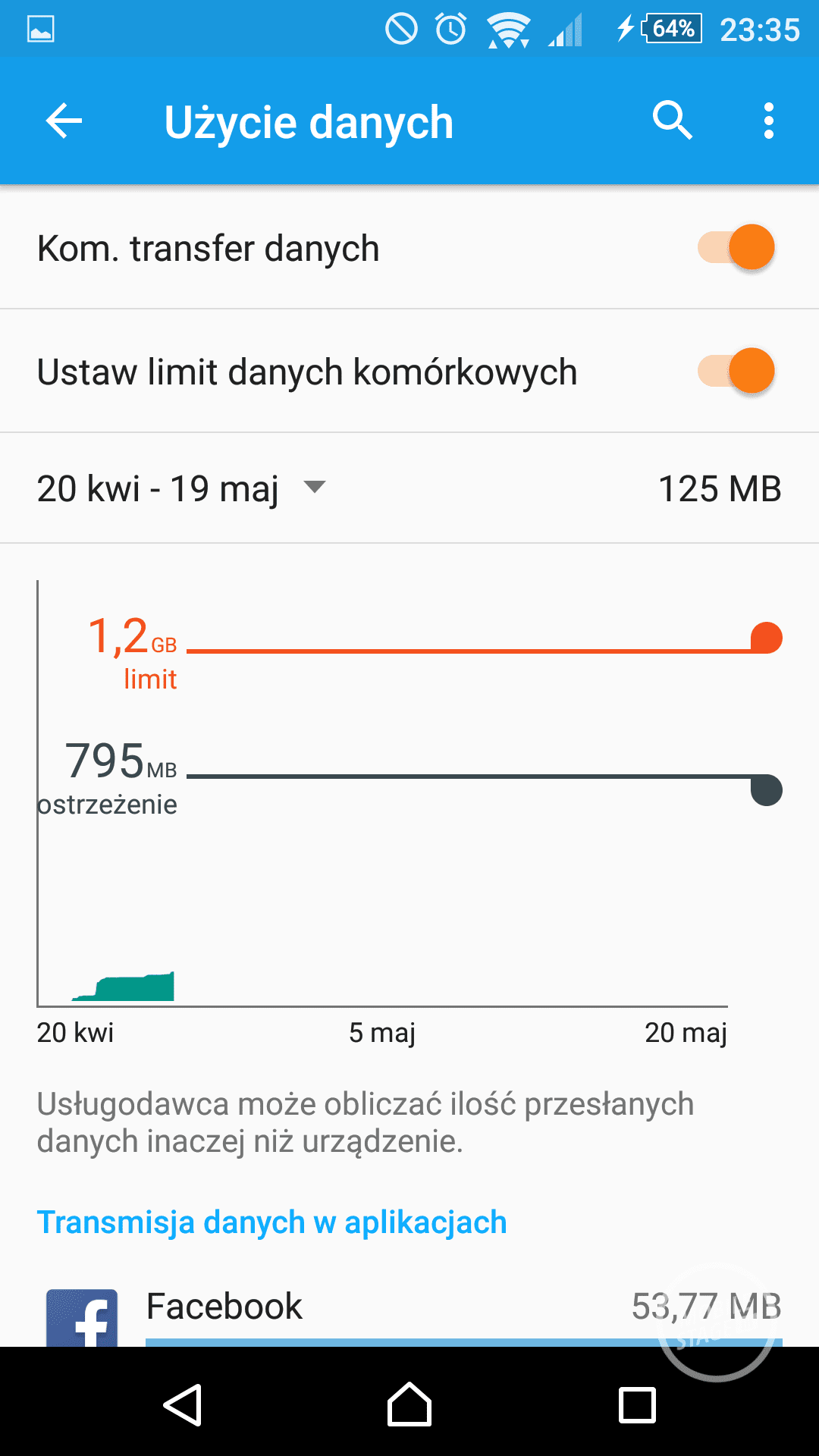Open Facebook data usage details

coord(224,1307)
